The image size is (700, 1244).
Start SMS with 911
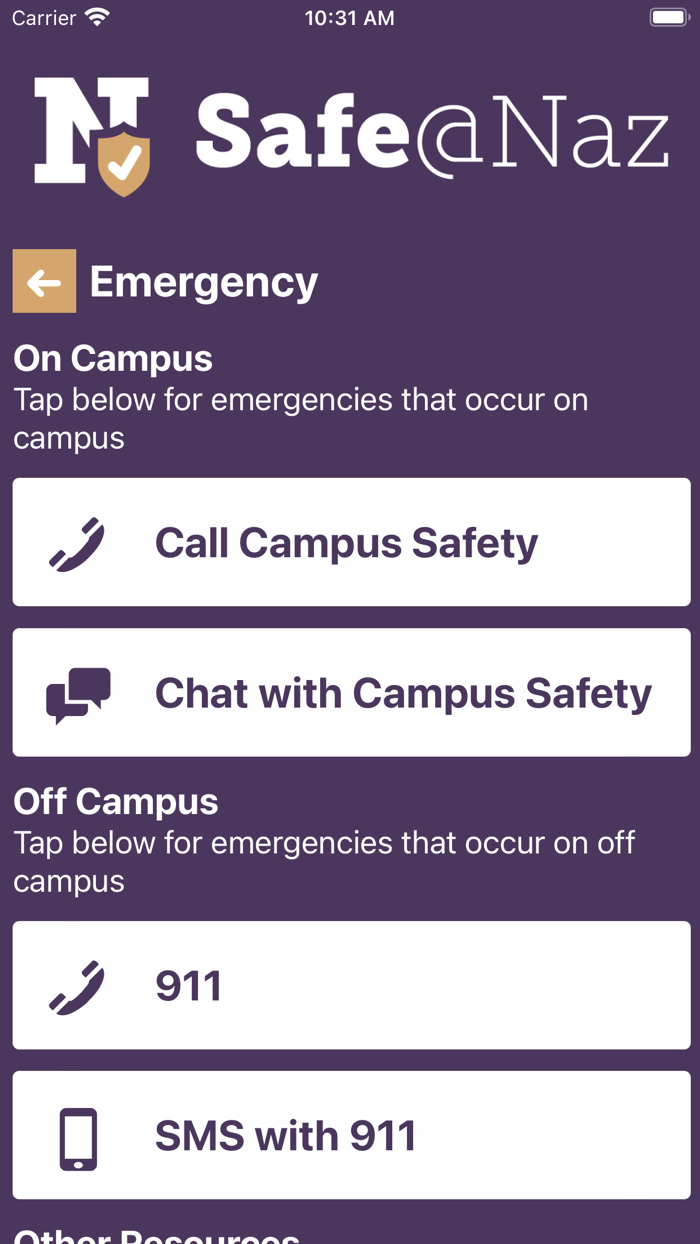pyautogui.click(x=351, y=1135)
